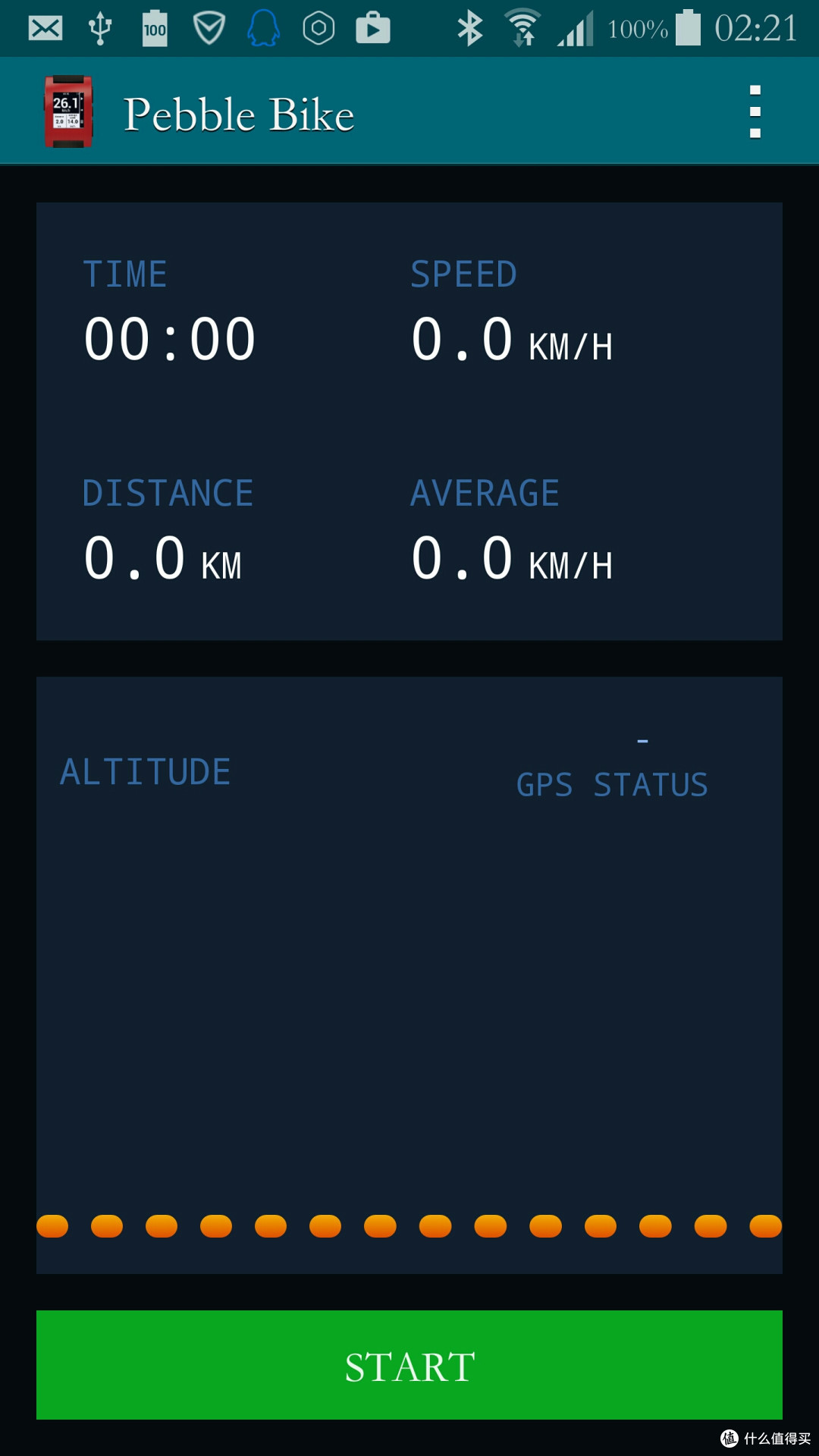Screen dimensions: 819x1456
Task: Open the overflow menu
Action: tap(755, 111)
